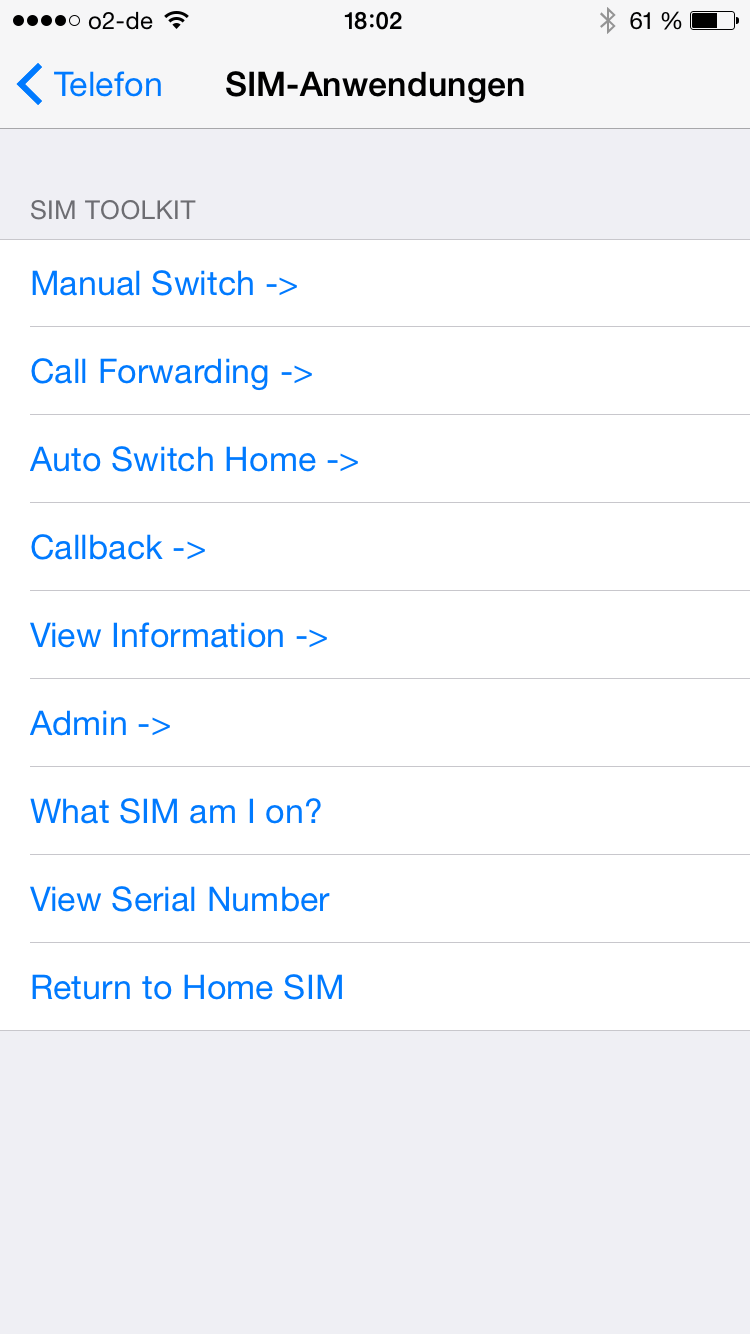Screen dimensions: 750x1334
Task: Select Auto Switch Home
Action: 194,460
